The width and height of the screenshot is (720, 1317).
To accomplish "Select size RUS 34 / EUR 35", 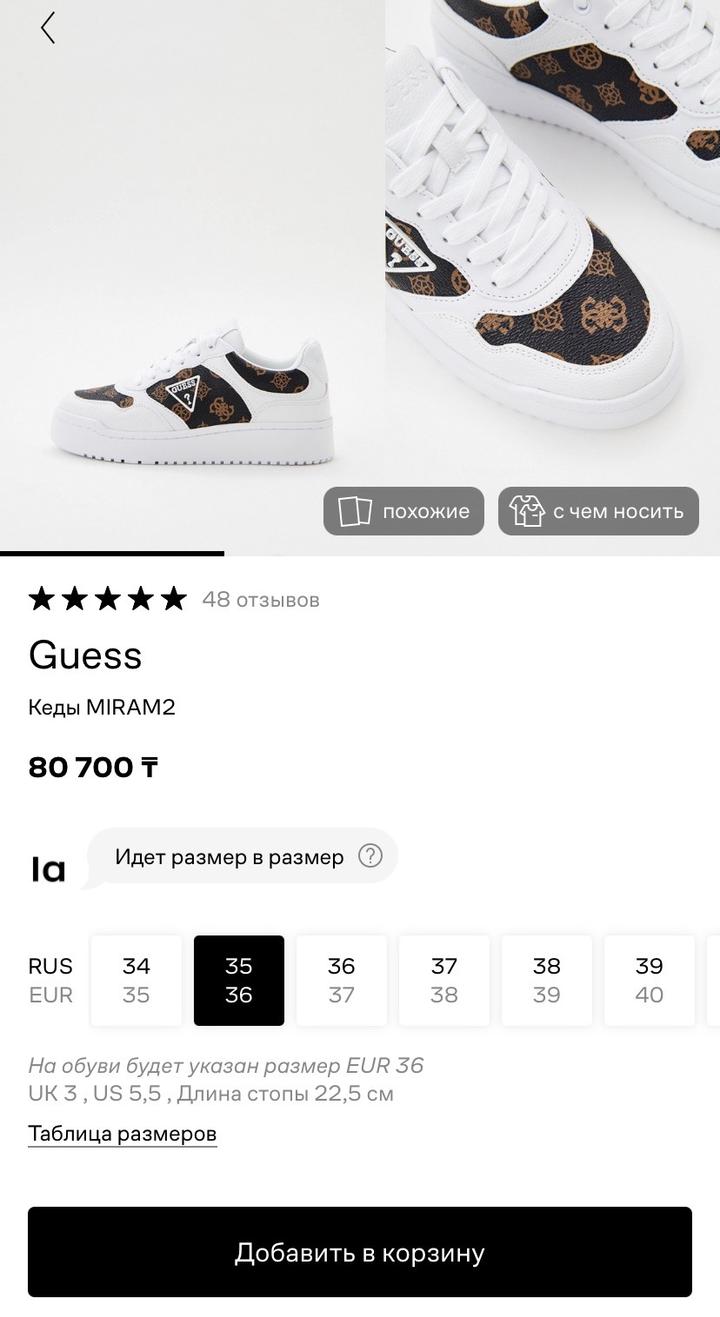I will pyautogui.click(x=136, y=980).
